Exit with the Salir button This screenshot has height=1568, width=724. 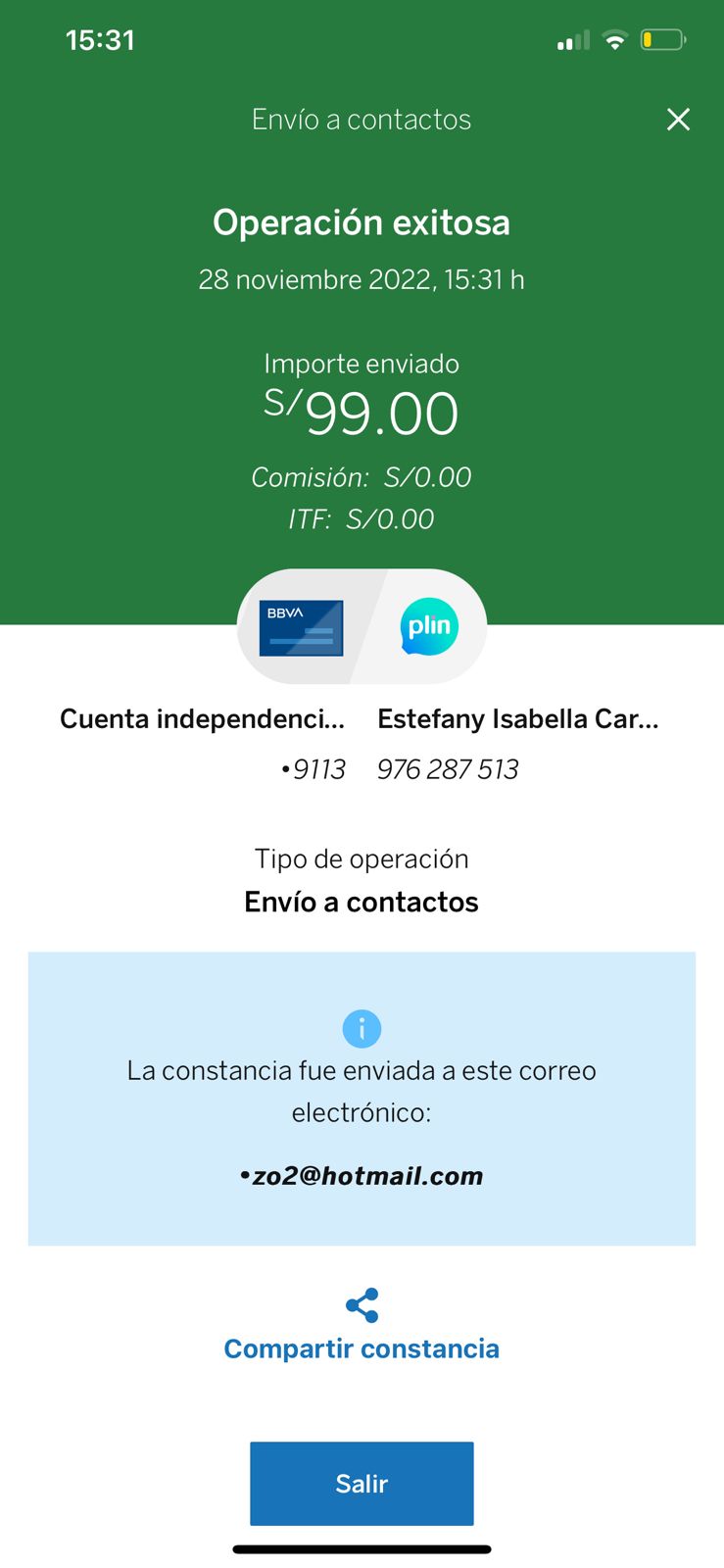pyautogui.click(x=362, y=1483)
